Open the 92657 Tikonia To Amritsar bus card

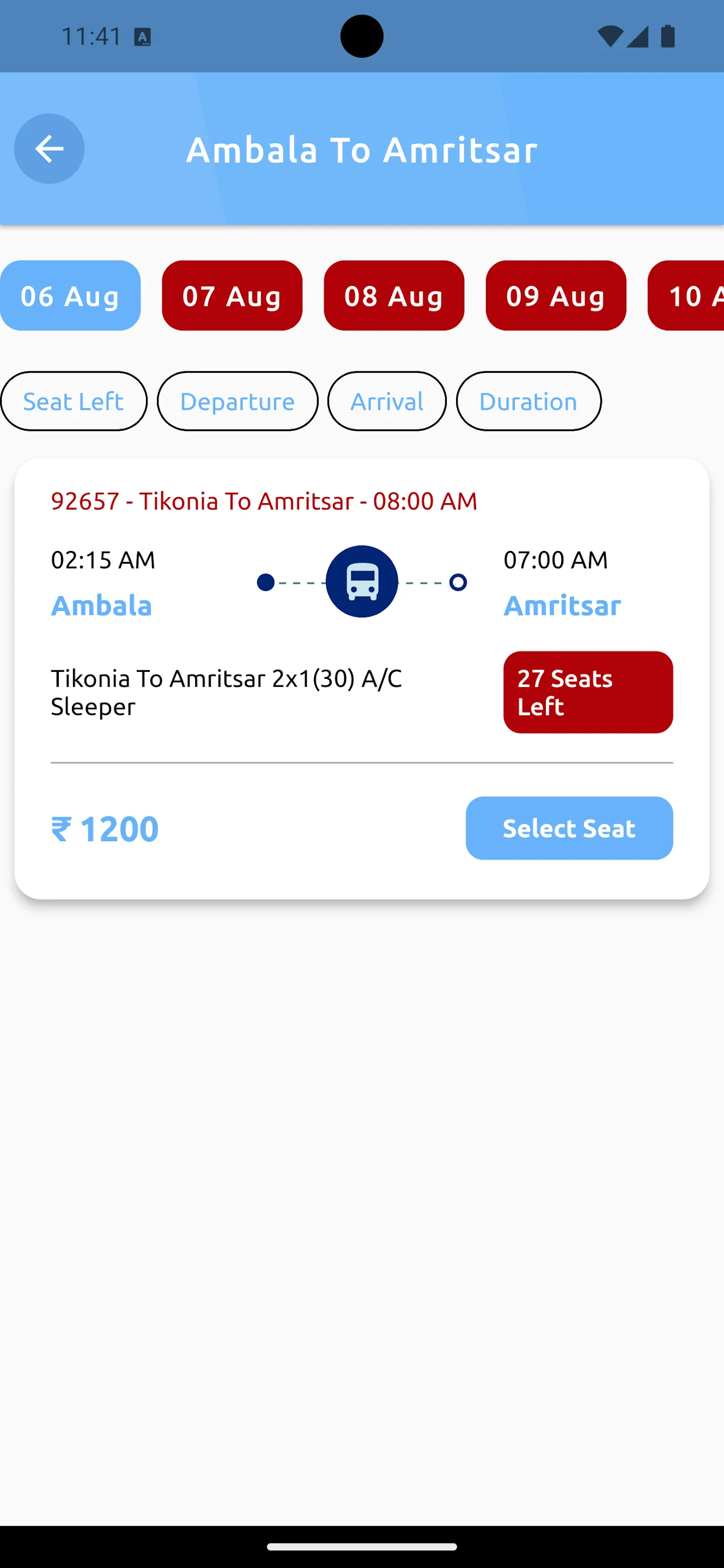click(x=362, y=679)
